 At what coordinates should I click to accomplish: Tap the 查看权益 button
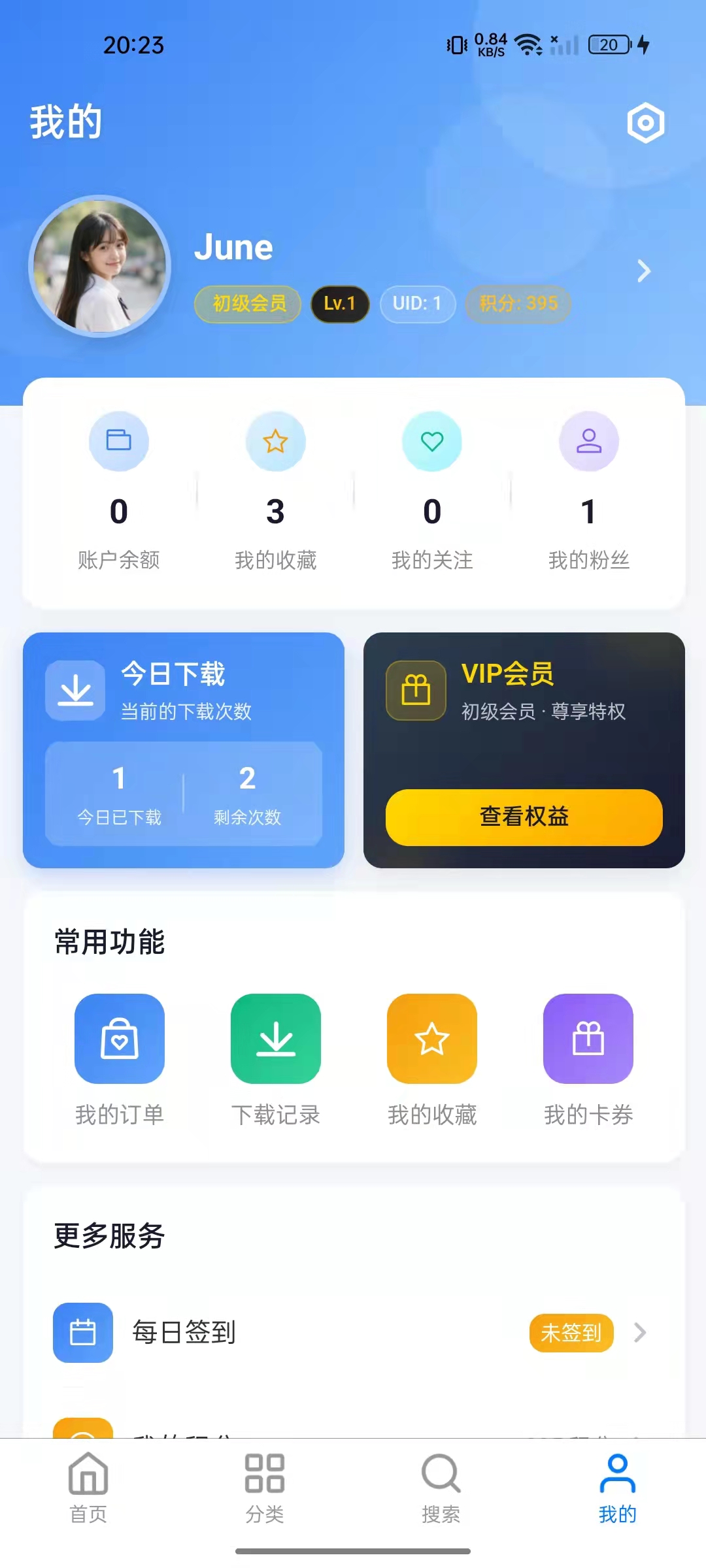tap(524, 817)
